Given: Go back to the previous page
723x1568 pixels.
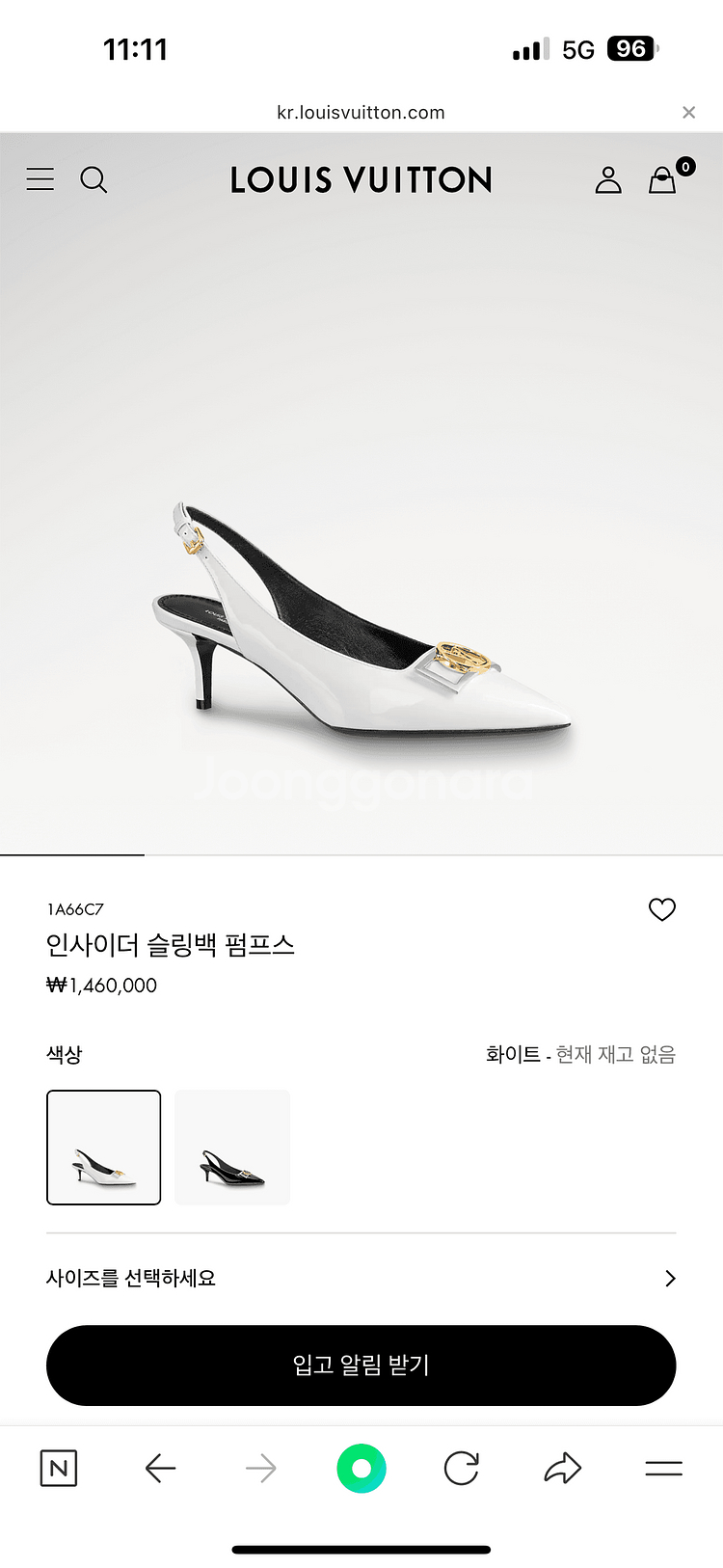Looking at the screenshot, I should tap(160, 1469).
